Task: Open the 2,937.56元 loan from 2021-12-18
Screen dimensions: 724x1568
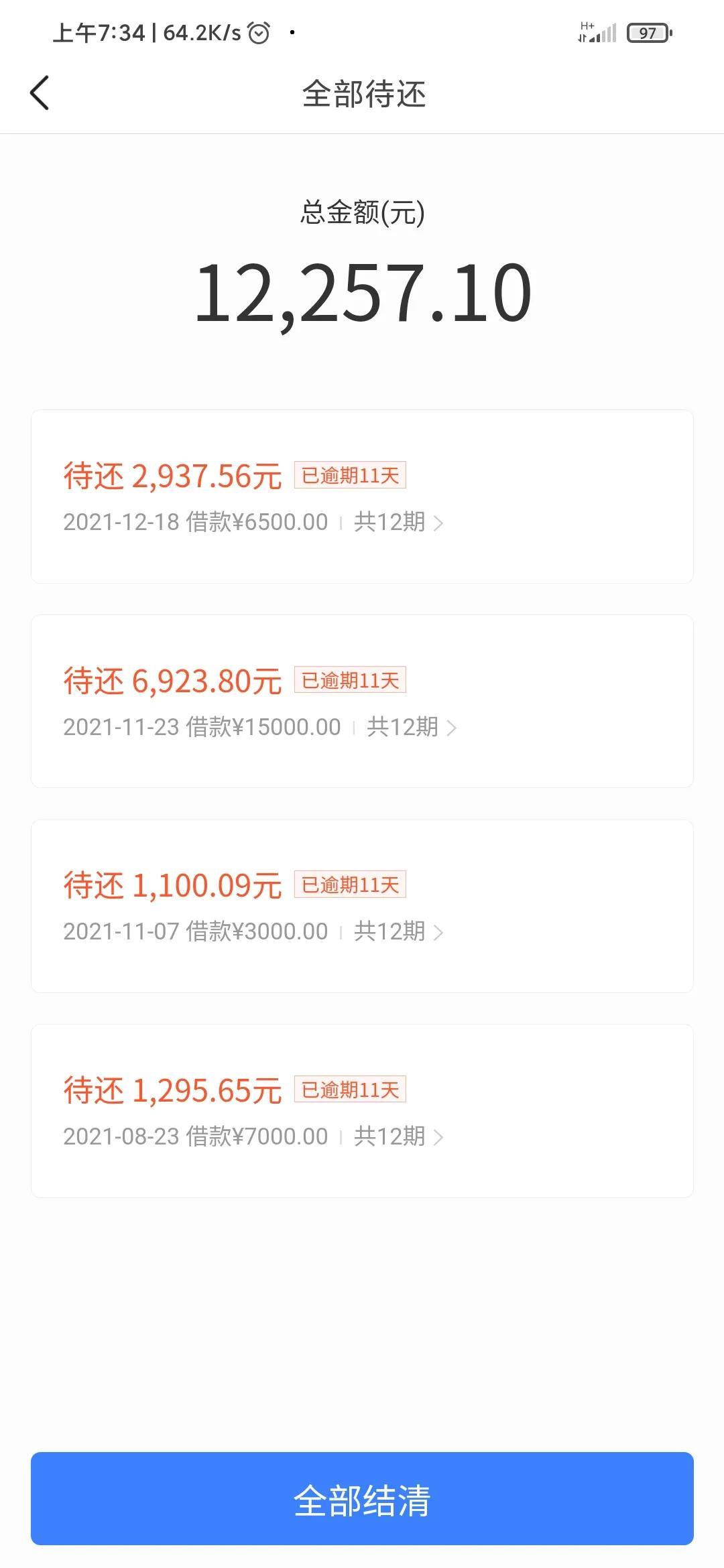Action: [362, 497]
